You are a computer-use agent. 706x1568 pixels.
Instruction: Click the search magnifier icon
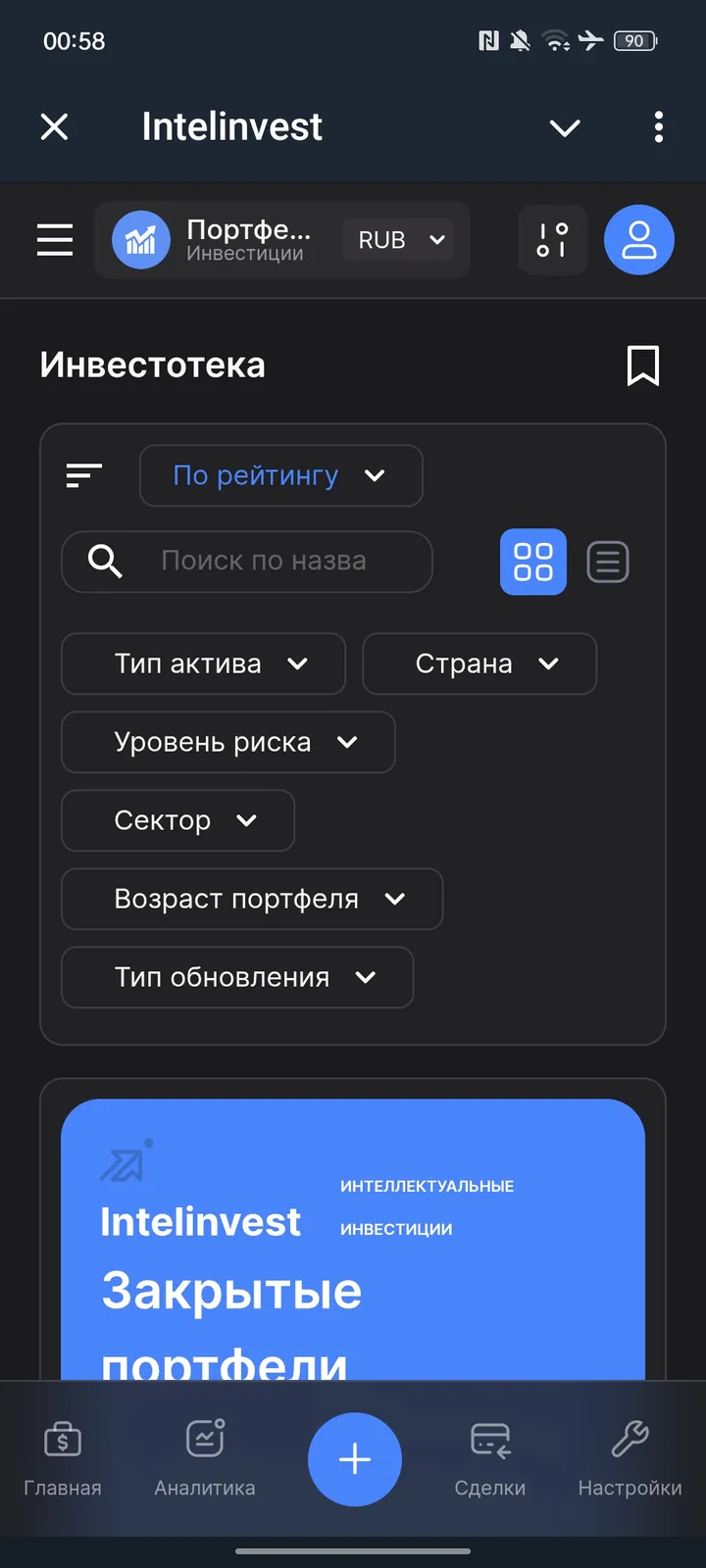104,562
